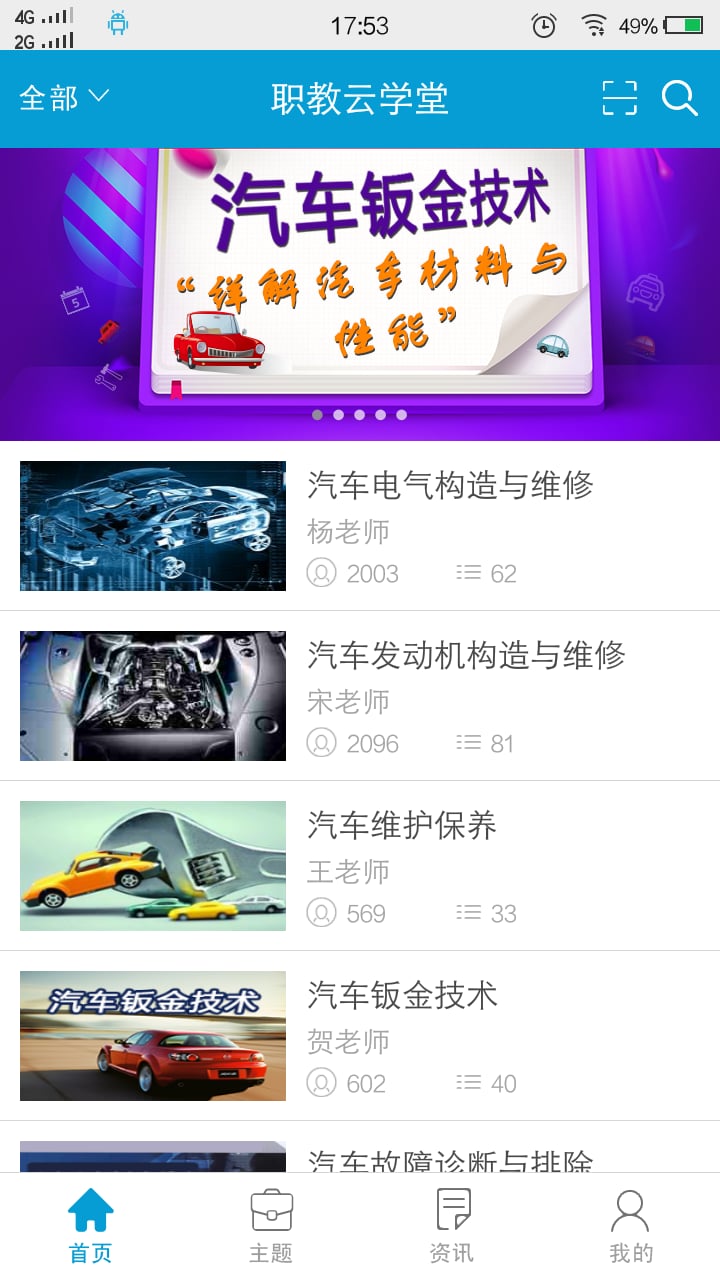
Task: Click the 汽车钣金技术 banner image
Action: tap(360, 285)
